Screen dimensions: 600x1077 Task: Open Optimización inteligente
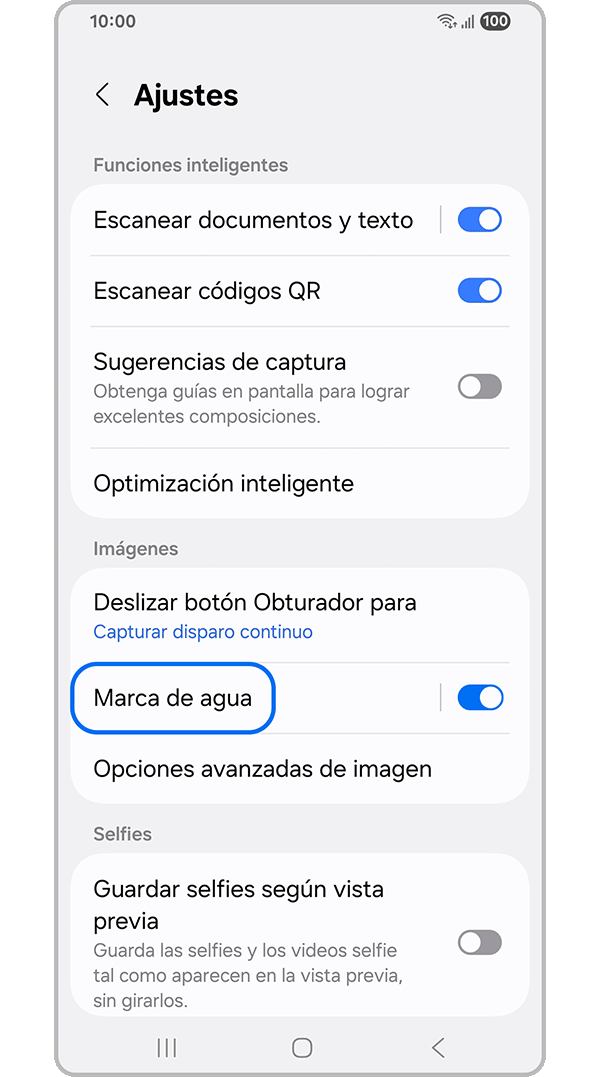click(x=223, y=483)
